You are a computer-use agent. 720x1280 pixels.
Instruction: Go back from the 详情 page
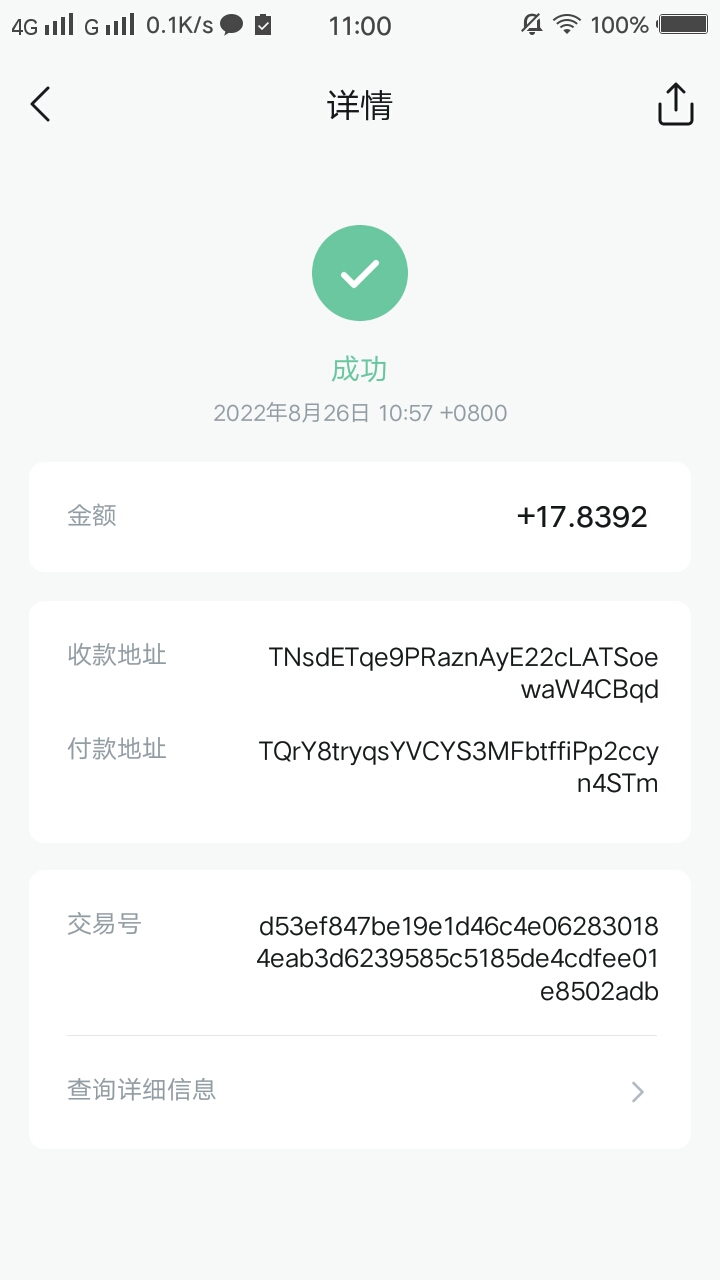pyautogui.click(x=40, y=104)
